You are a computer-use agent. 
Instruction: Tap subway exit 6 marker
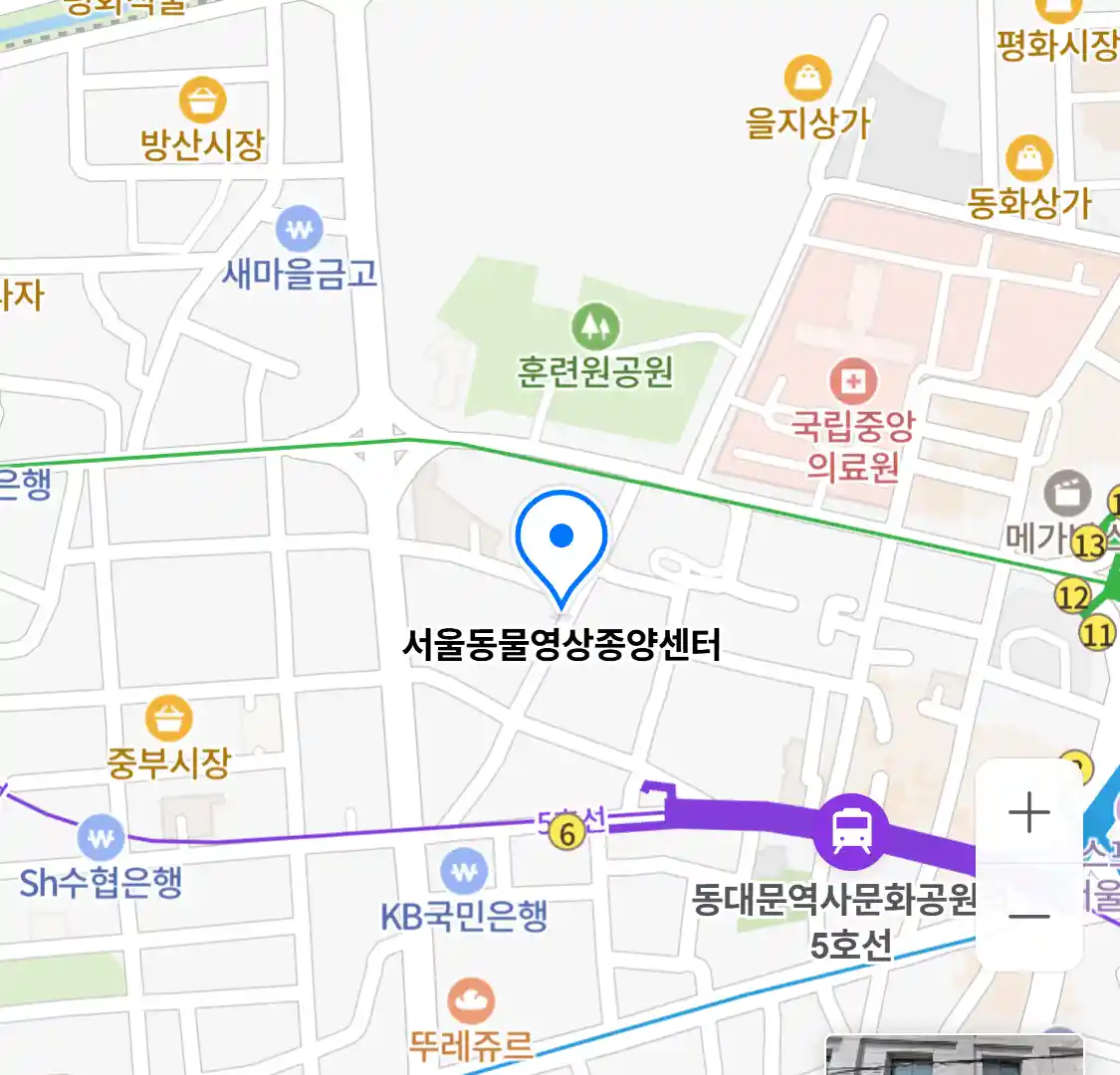(567, 833)
